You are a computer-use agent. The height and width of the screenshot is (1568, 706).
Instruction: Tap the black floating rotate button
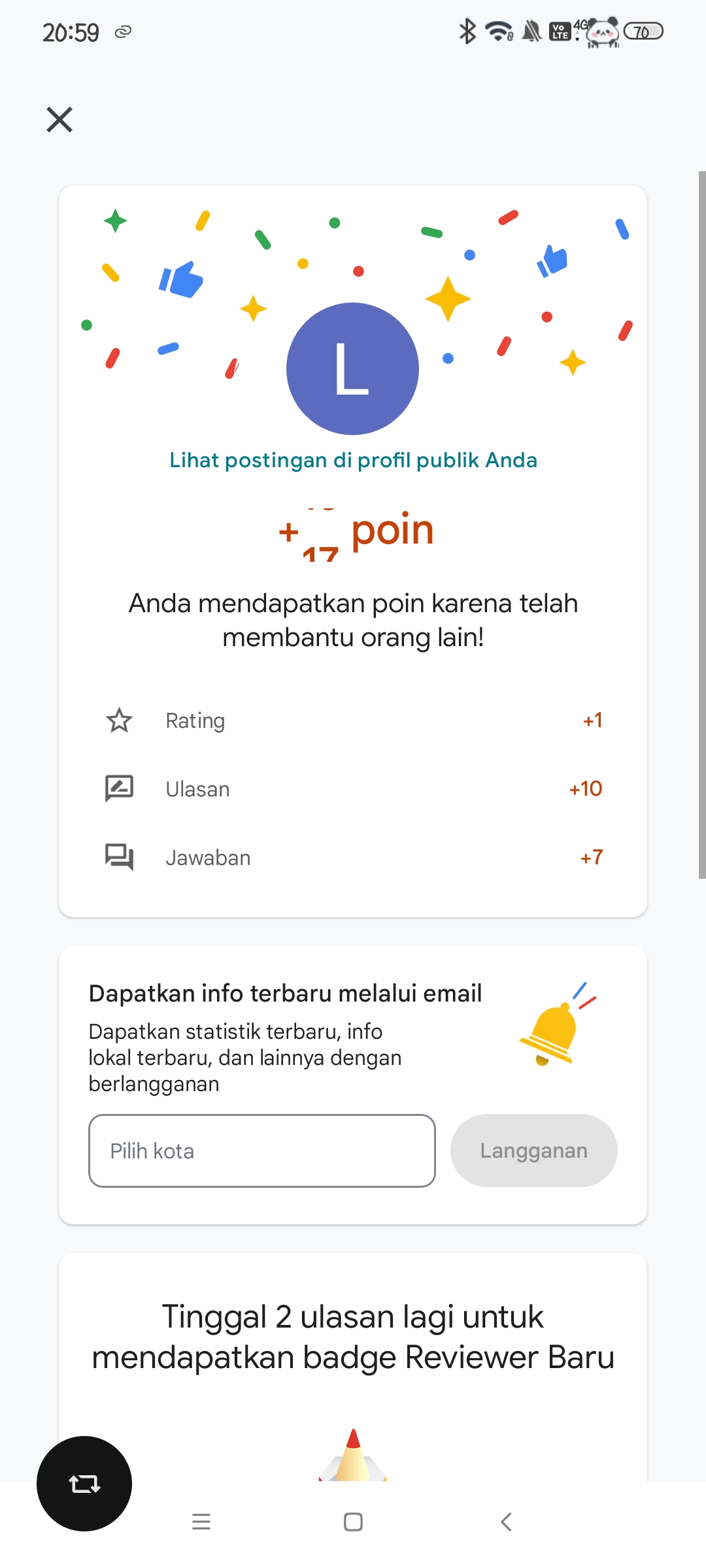(x=84, y=1484)
